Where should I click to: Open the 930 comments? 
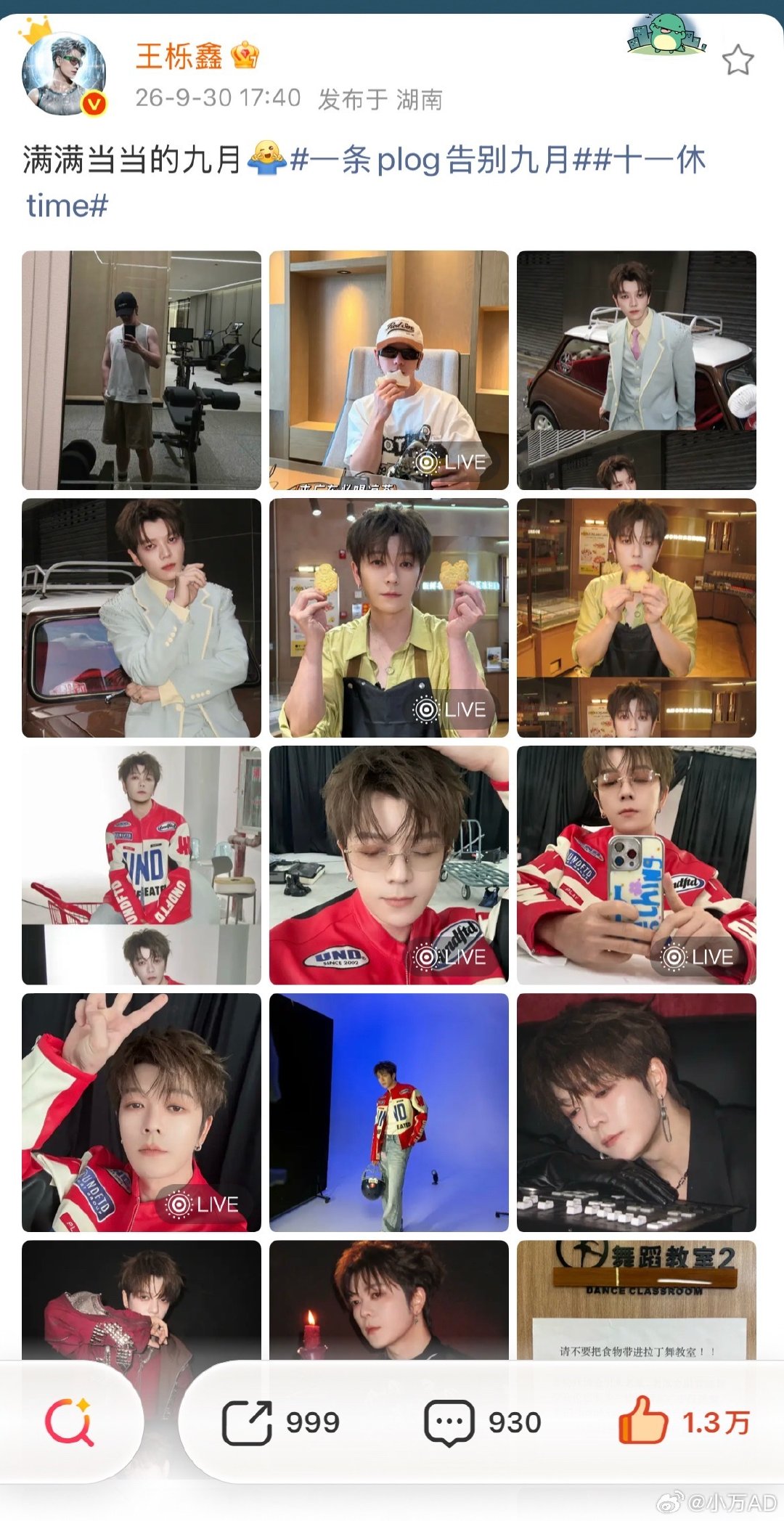[x=483, y=1423]
